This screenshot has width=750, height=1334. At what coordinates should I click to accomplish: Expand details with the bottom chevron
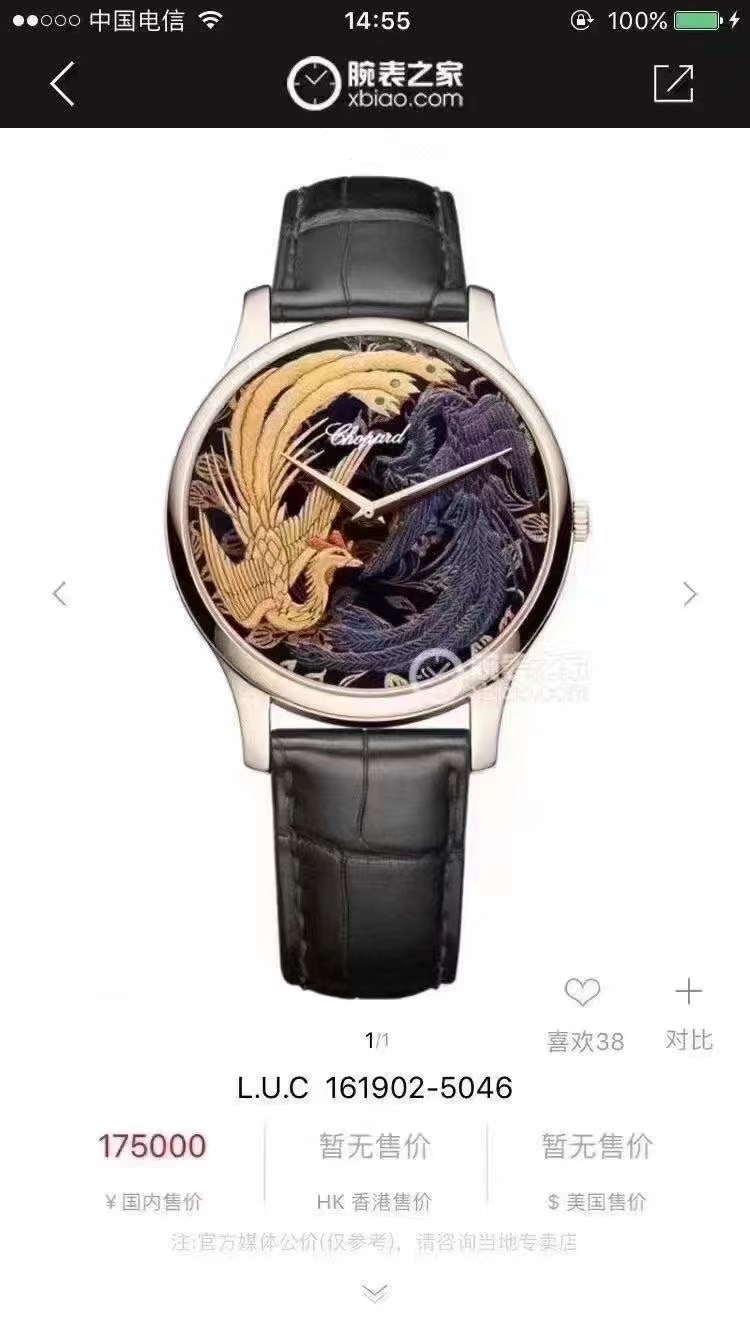[374, 1293]
